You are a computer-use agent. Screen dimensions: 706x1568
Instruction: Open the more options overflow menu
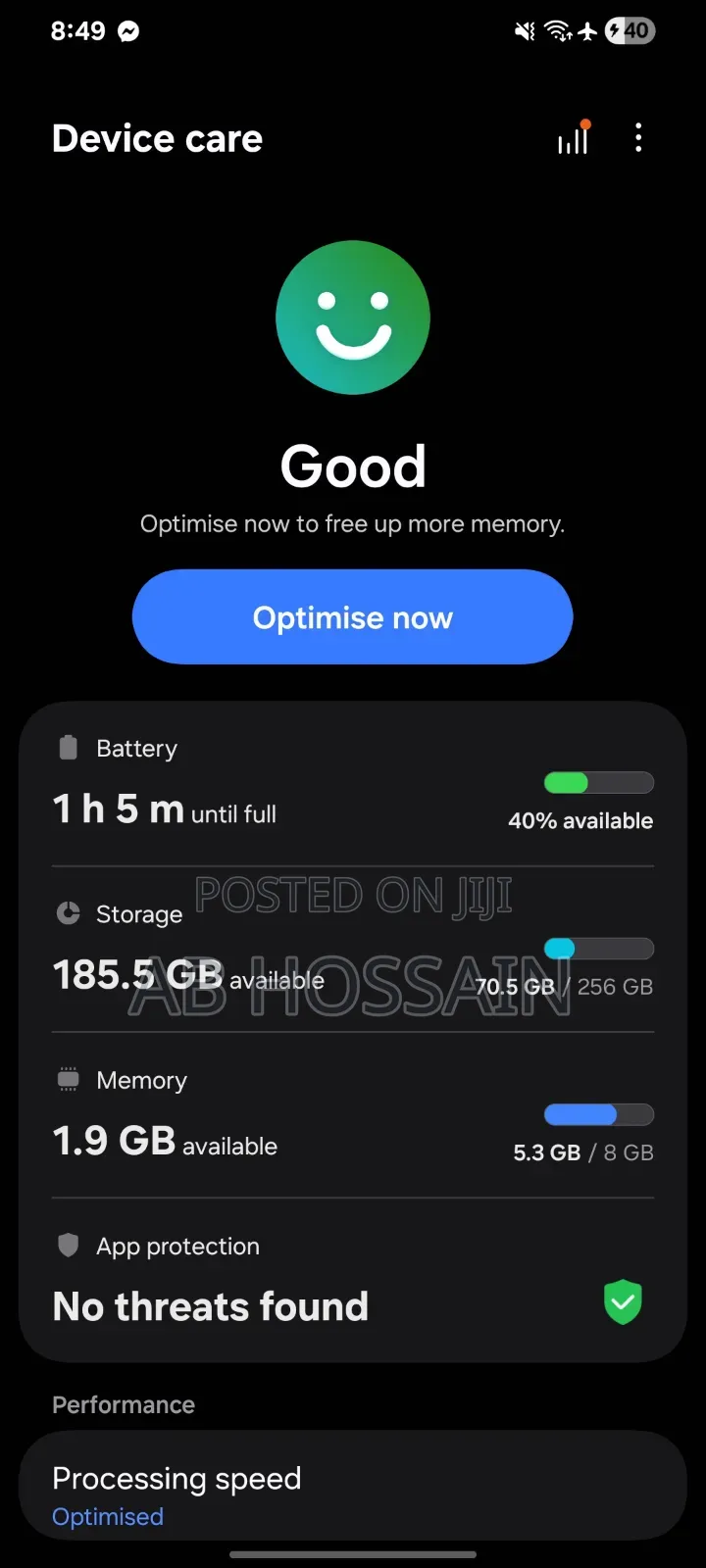pyautogui.click(x=638, y=138)
